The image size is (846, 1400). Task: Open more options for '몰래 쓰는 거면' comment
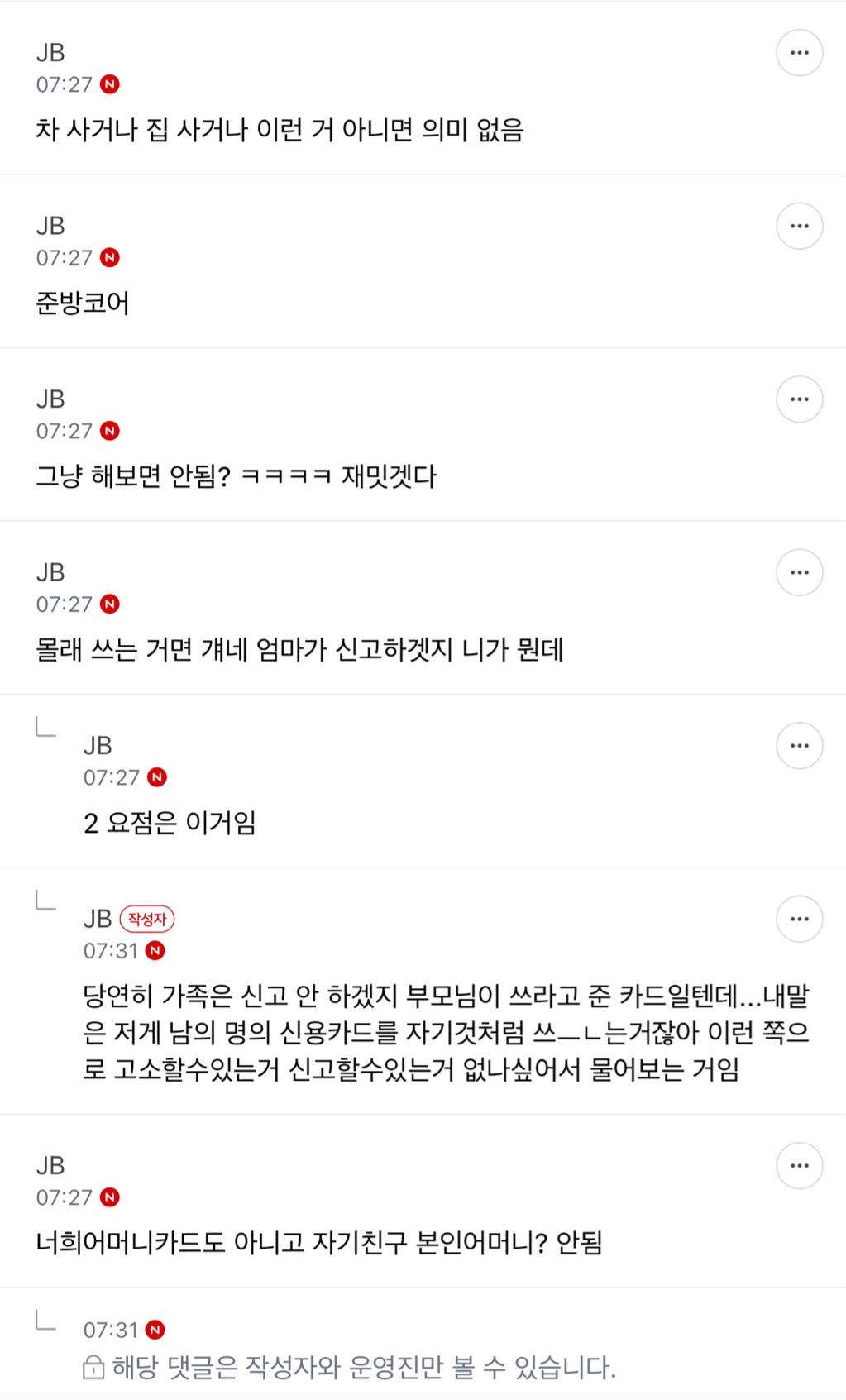(x=799, y=572)
